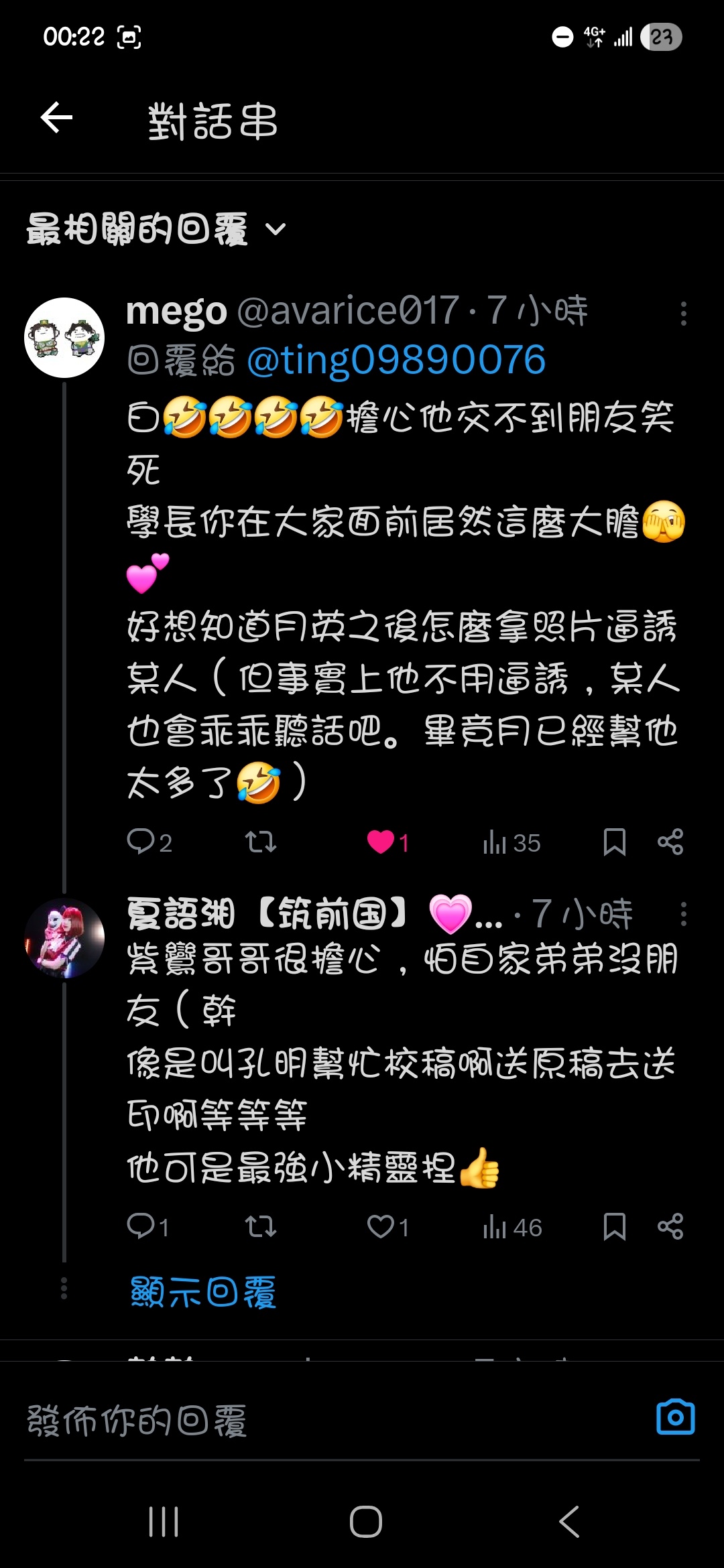Open mego's profile avatar
This screenshot has width=724, height=1568.
[64, 338]
